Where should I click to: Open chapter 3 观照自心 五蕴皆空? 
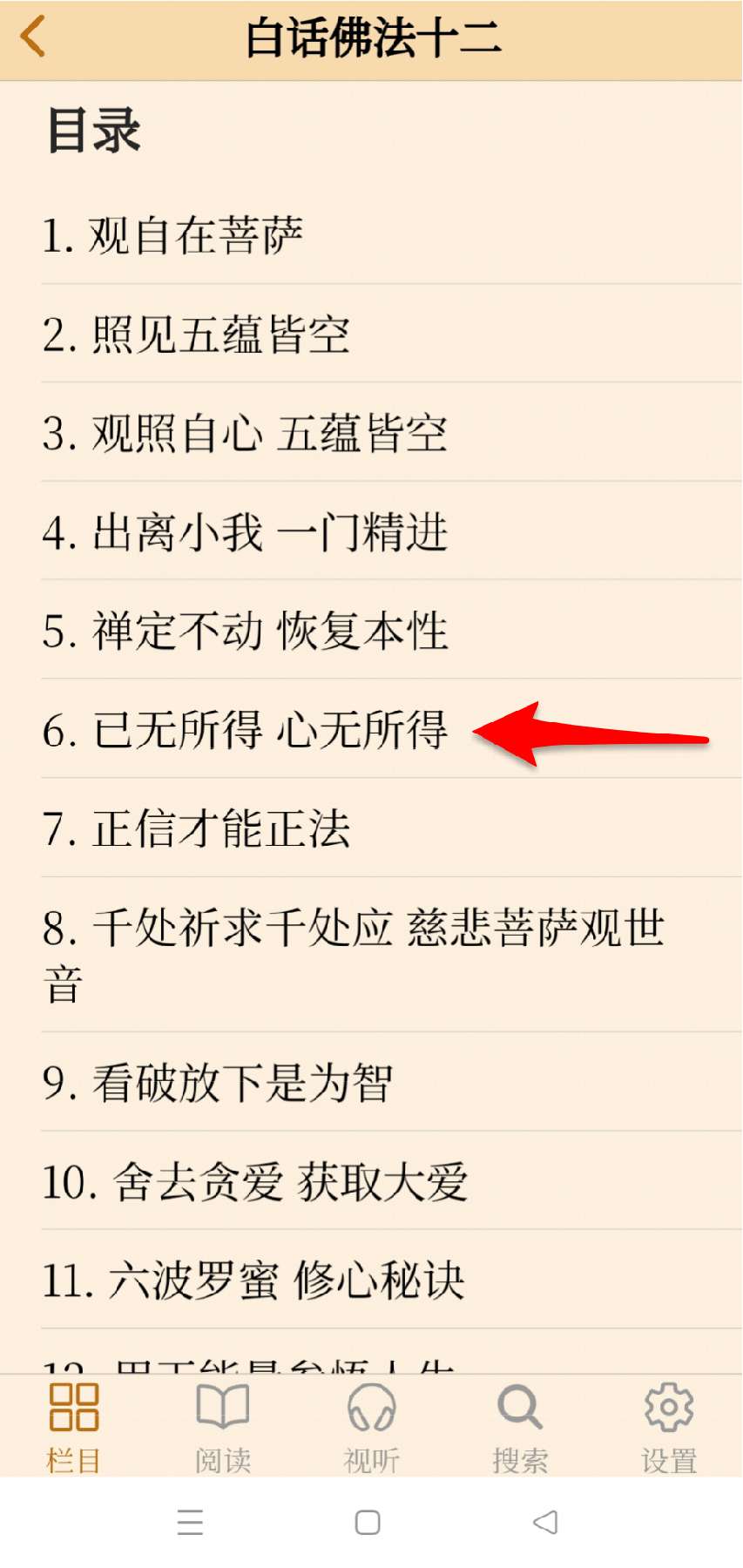pos(244,434)
